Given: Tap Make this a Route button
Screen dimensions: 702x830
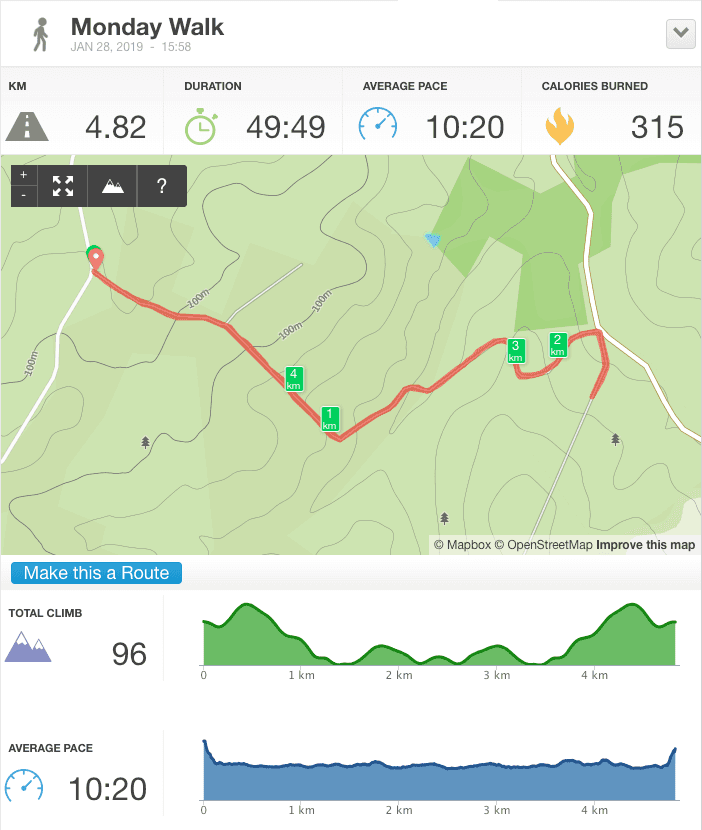Looking at the screenshot, I should click(x=97, y=573).
